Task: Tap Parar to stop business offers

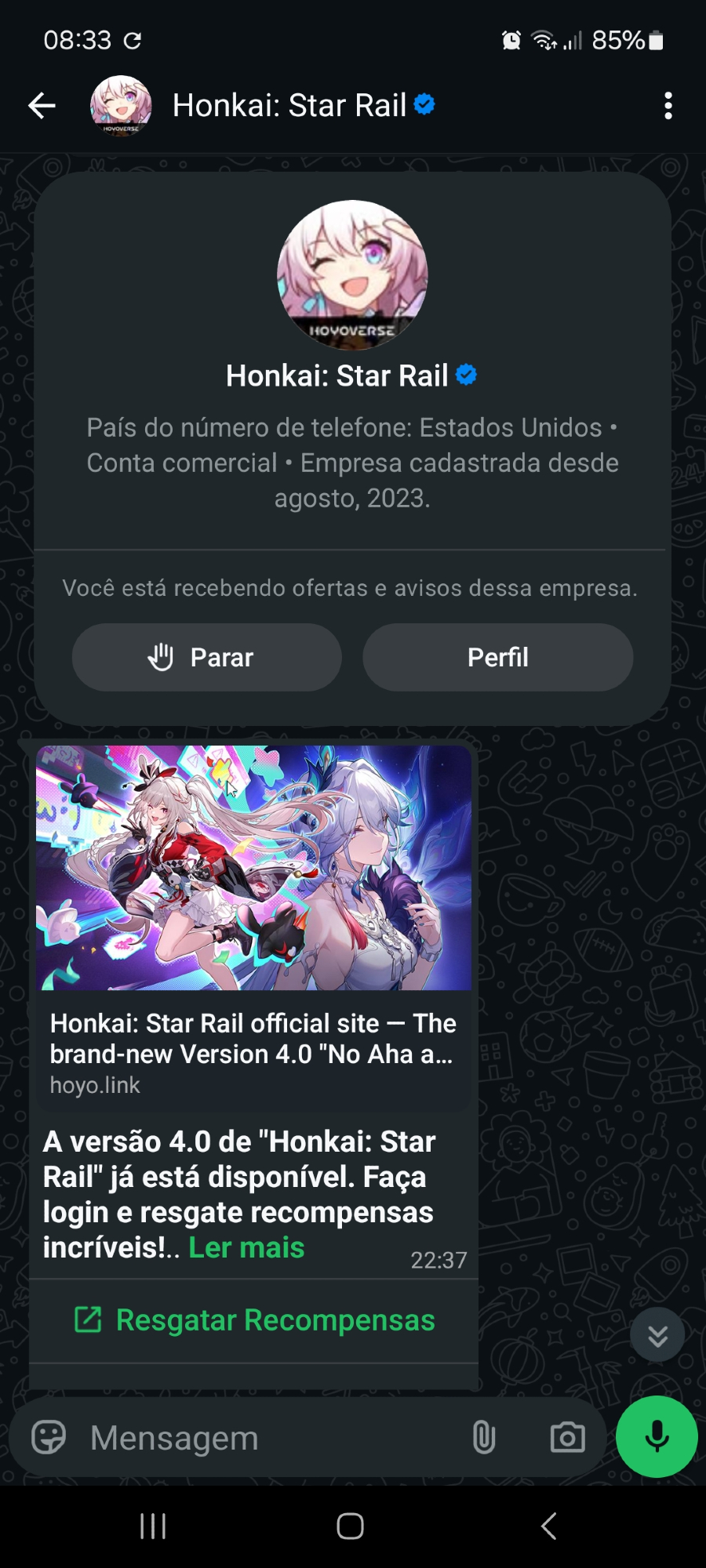Action: click(206, 657)
